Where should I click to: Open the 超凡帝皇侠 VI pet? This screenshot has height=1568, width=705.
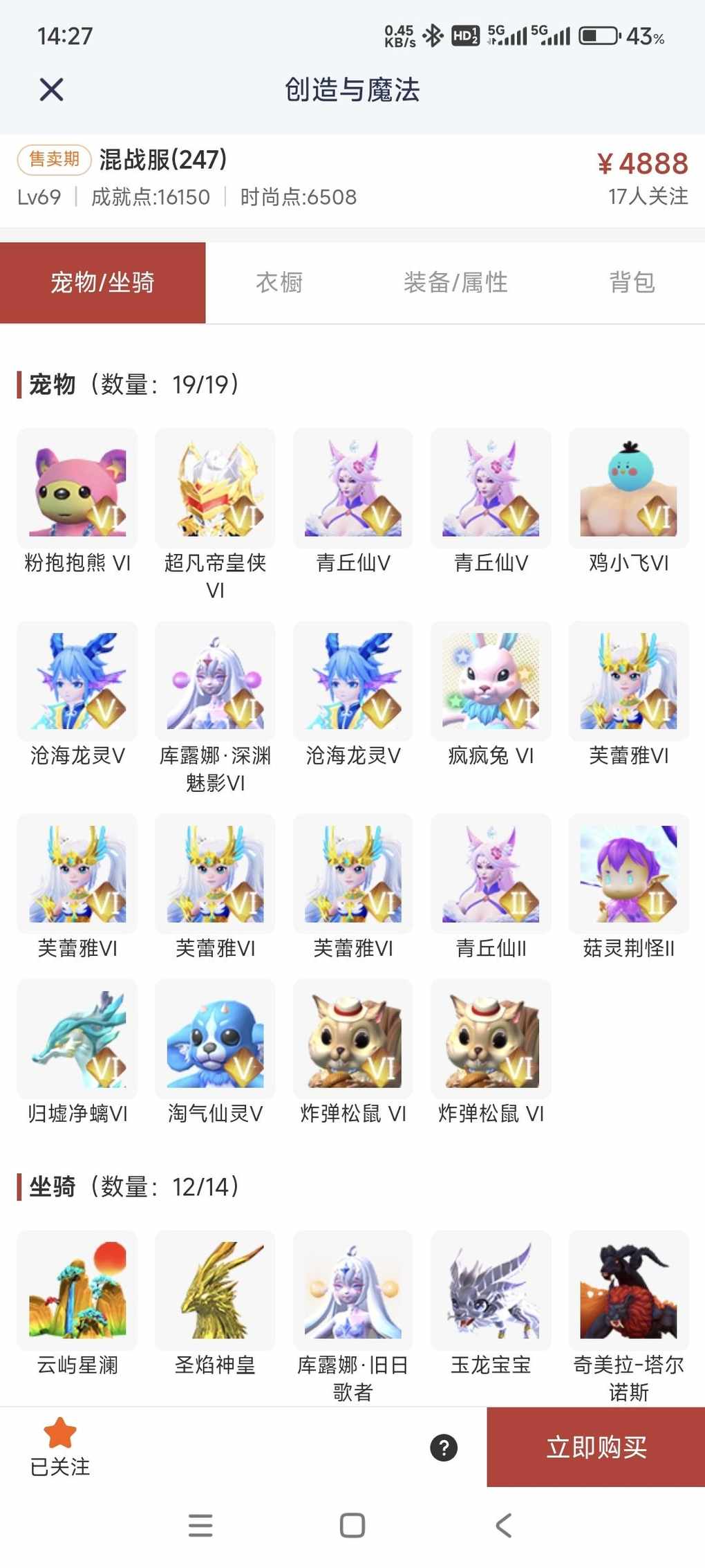(x=215, y=488)
